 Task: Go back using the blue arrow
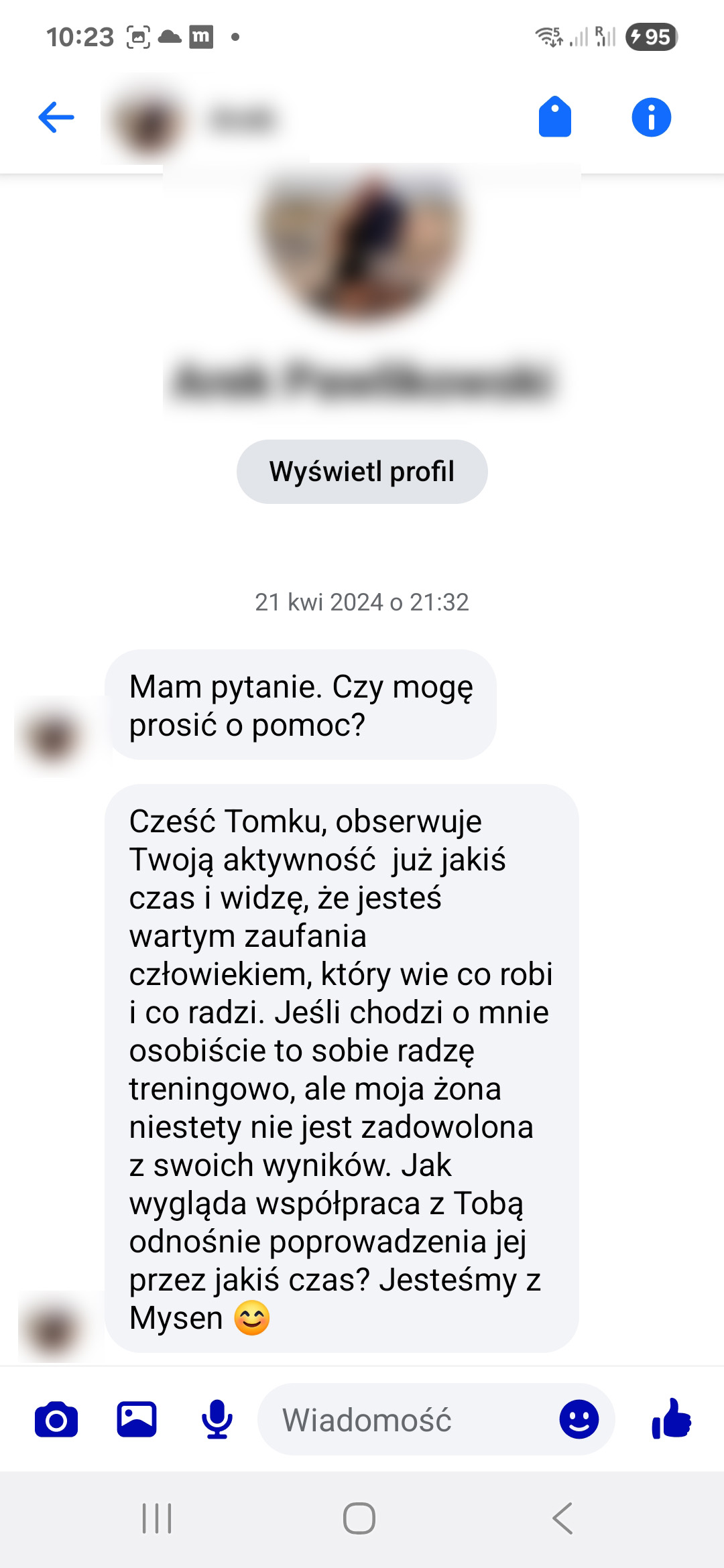click(x=56, y=118)
